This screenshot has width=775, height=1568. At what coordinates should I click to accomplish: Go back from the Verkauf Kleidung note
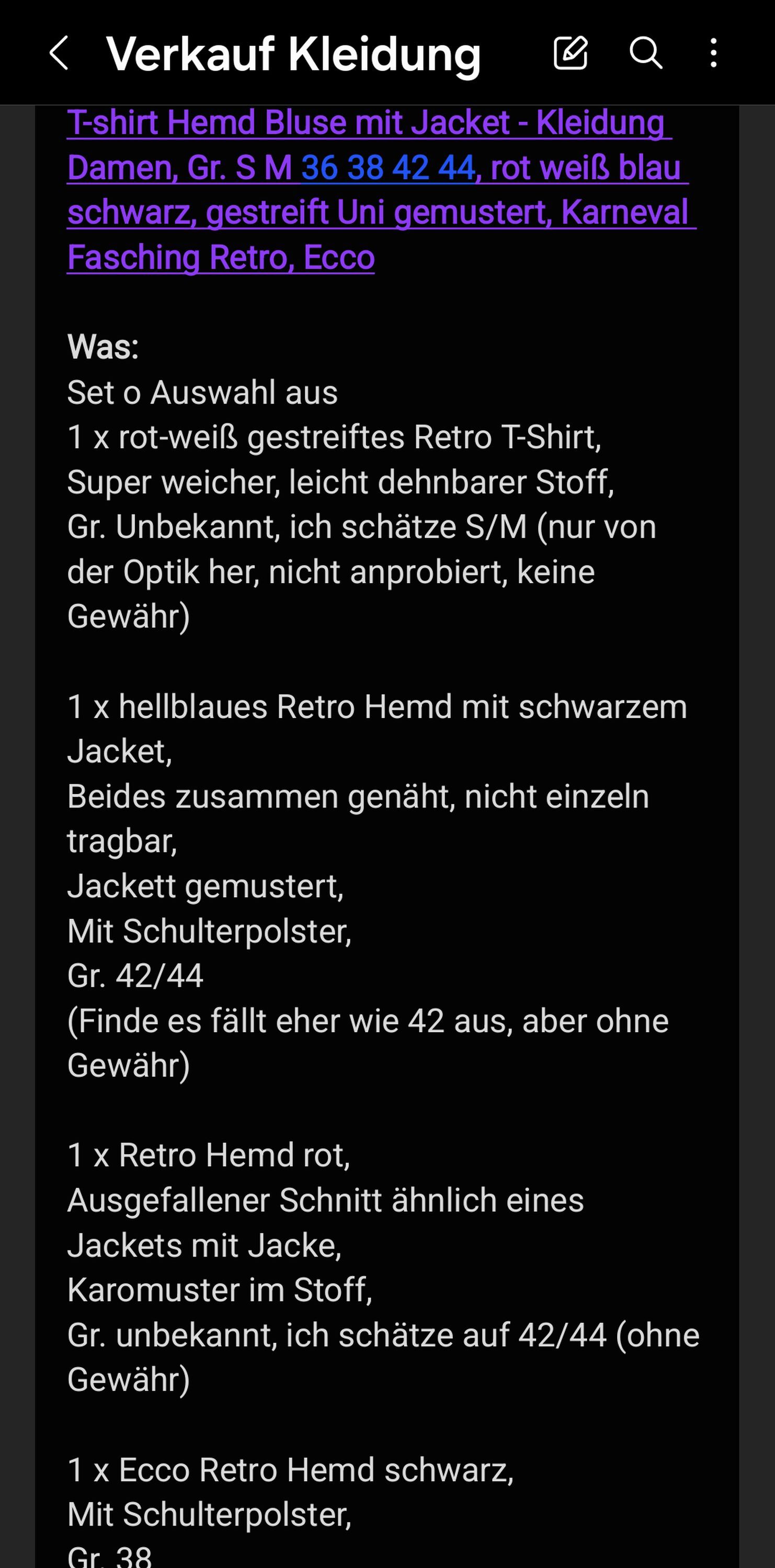coord(59,53)
